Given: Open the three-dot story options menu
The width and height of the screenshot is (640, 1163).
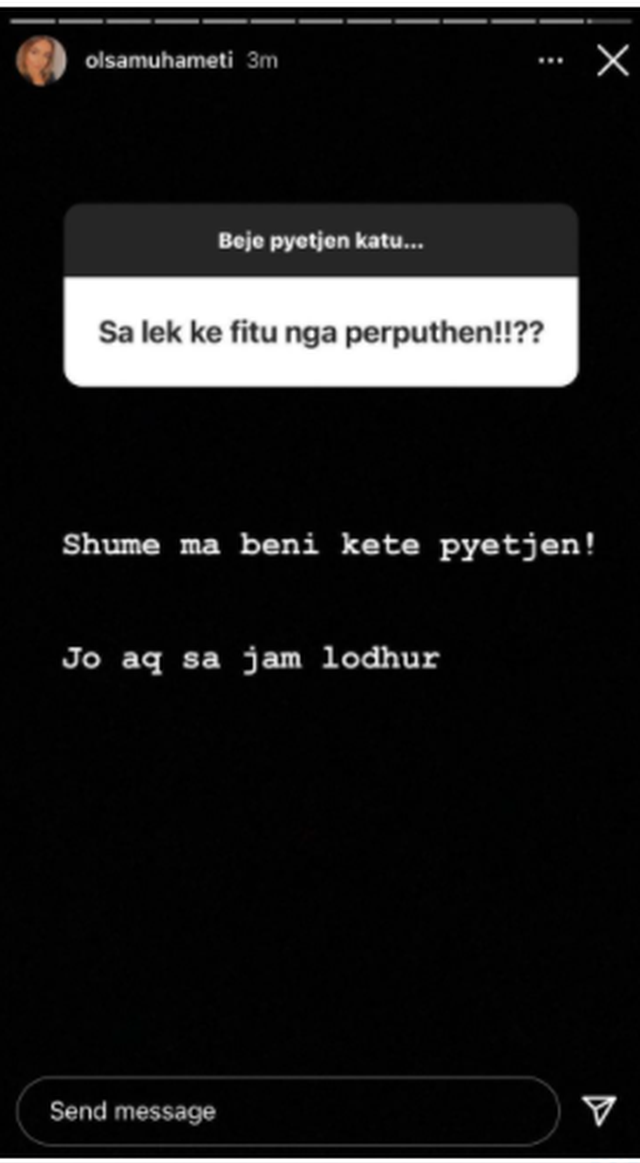Looking at the screenshot, I should 550,61.
